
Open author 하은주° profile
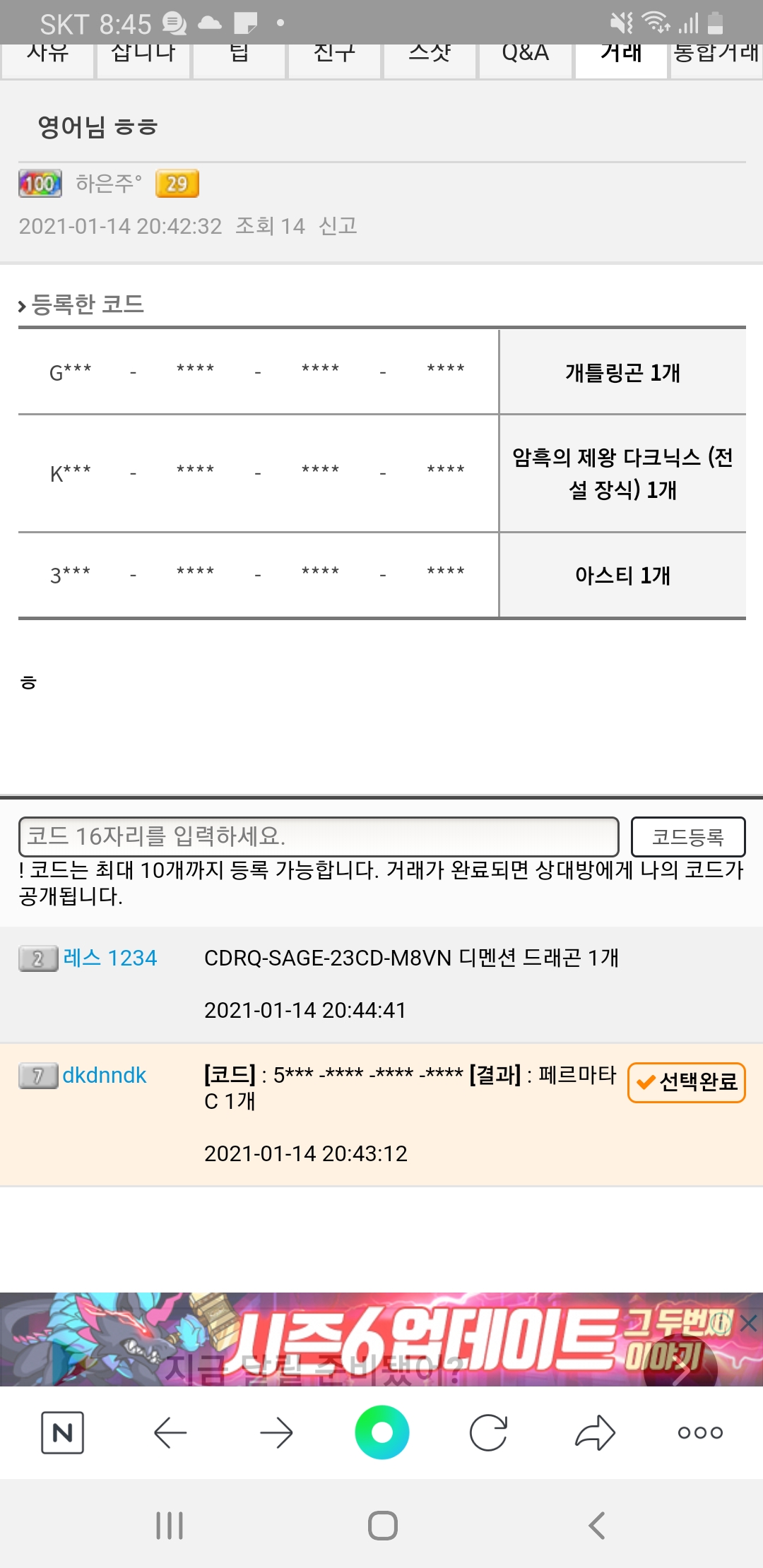click(x=108, y=184)
